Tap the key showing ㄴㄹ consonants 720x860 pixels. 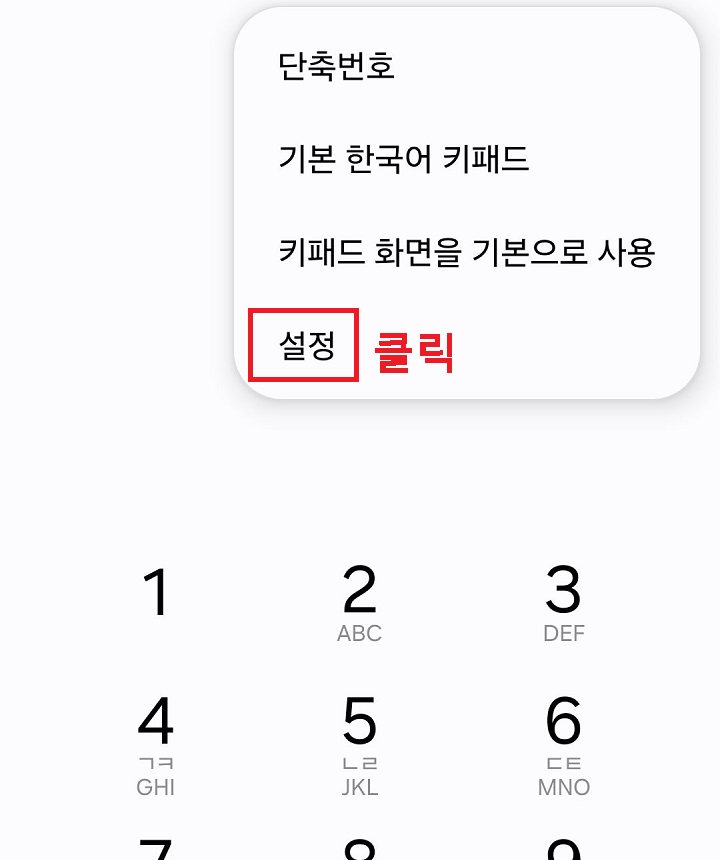click(x=360, y=762)
